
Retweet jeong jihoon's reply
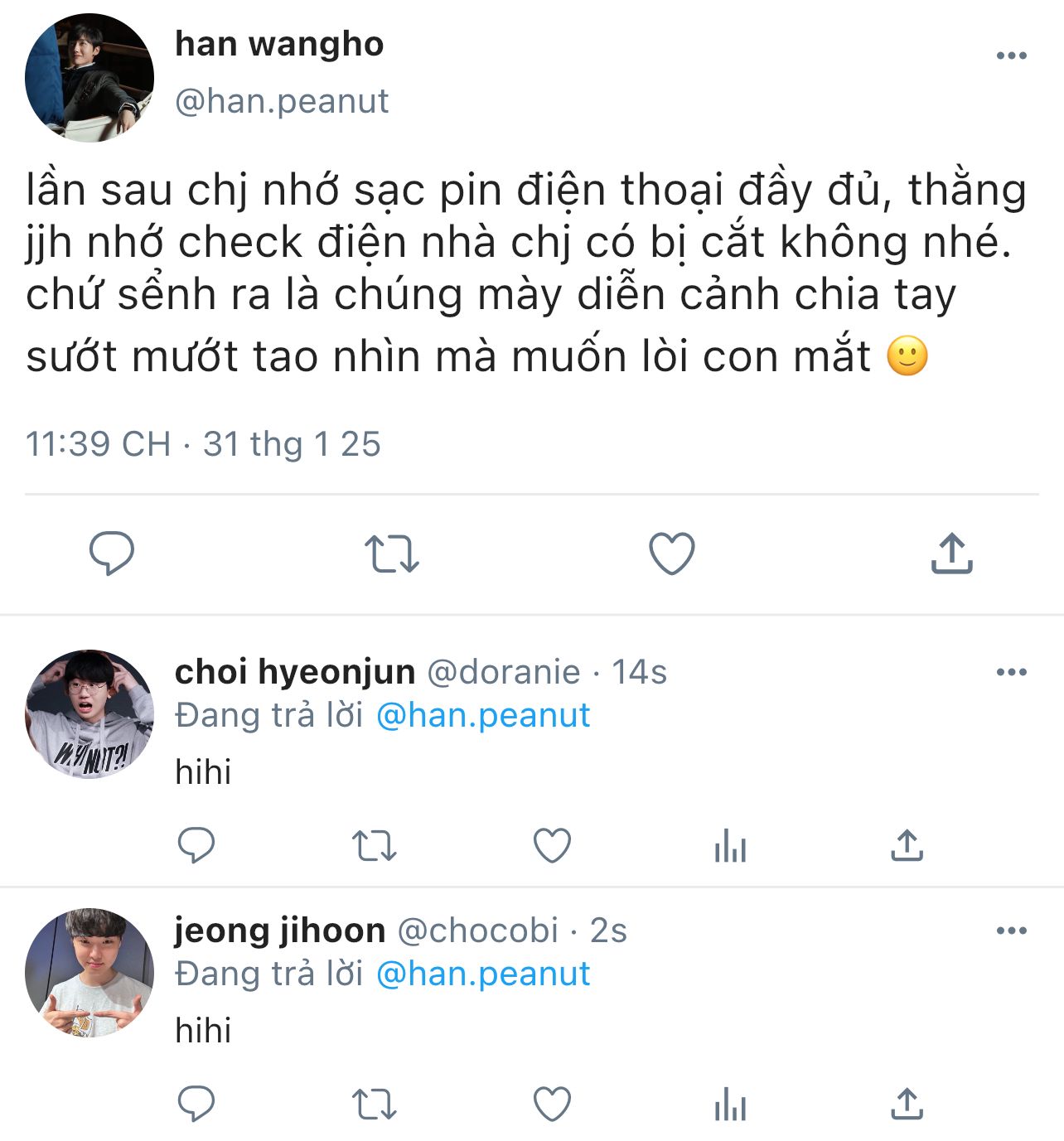tap(375, 1105)
